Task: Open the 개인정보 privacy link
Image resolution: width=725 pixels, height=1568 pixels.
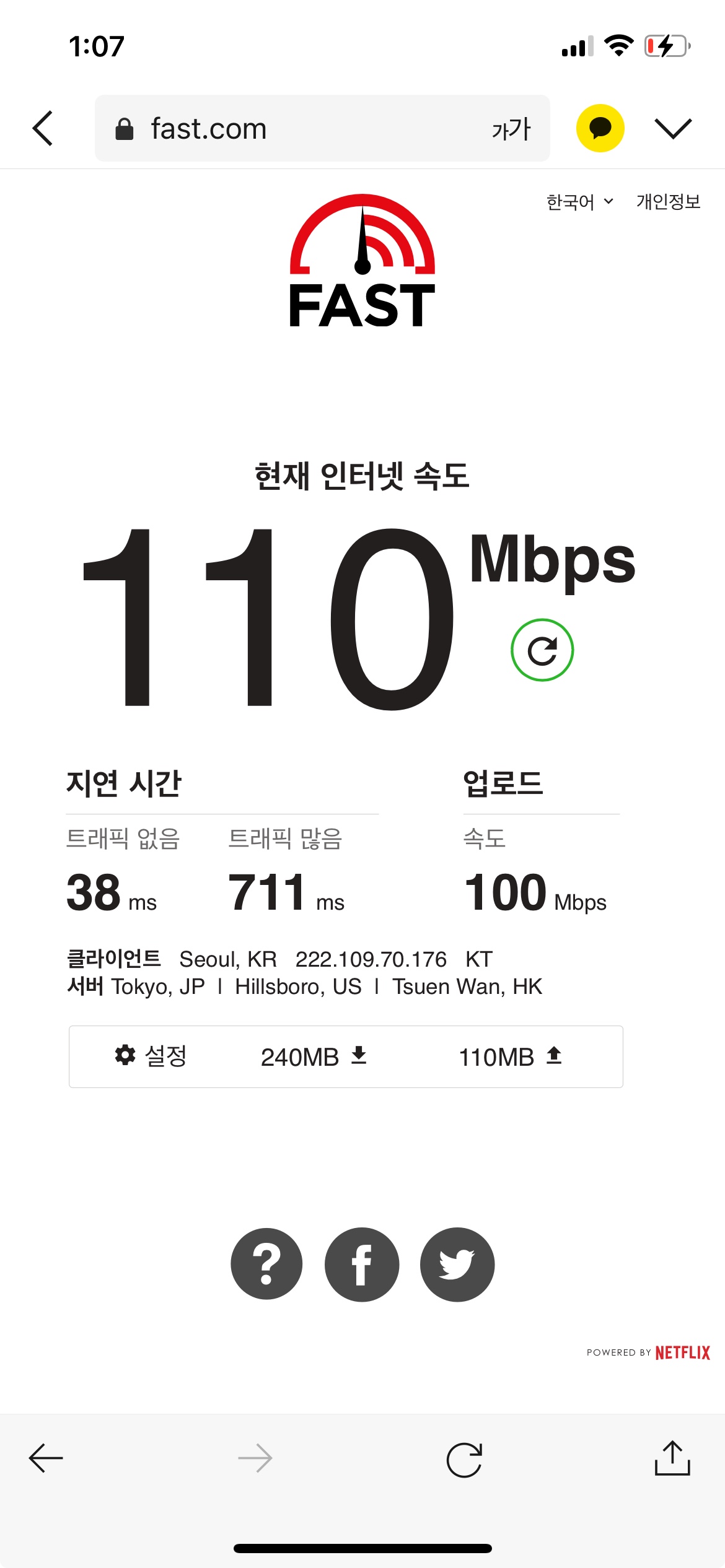Action: [x=668, y=202]
